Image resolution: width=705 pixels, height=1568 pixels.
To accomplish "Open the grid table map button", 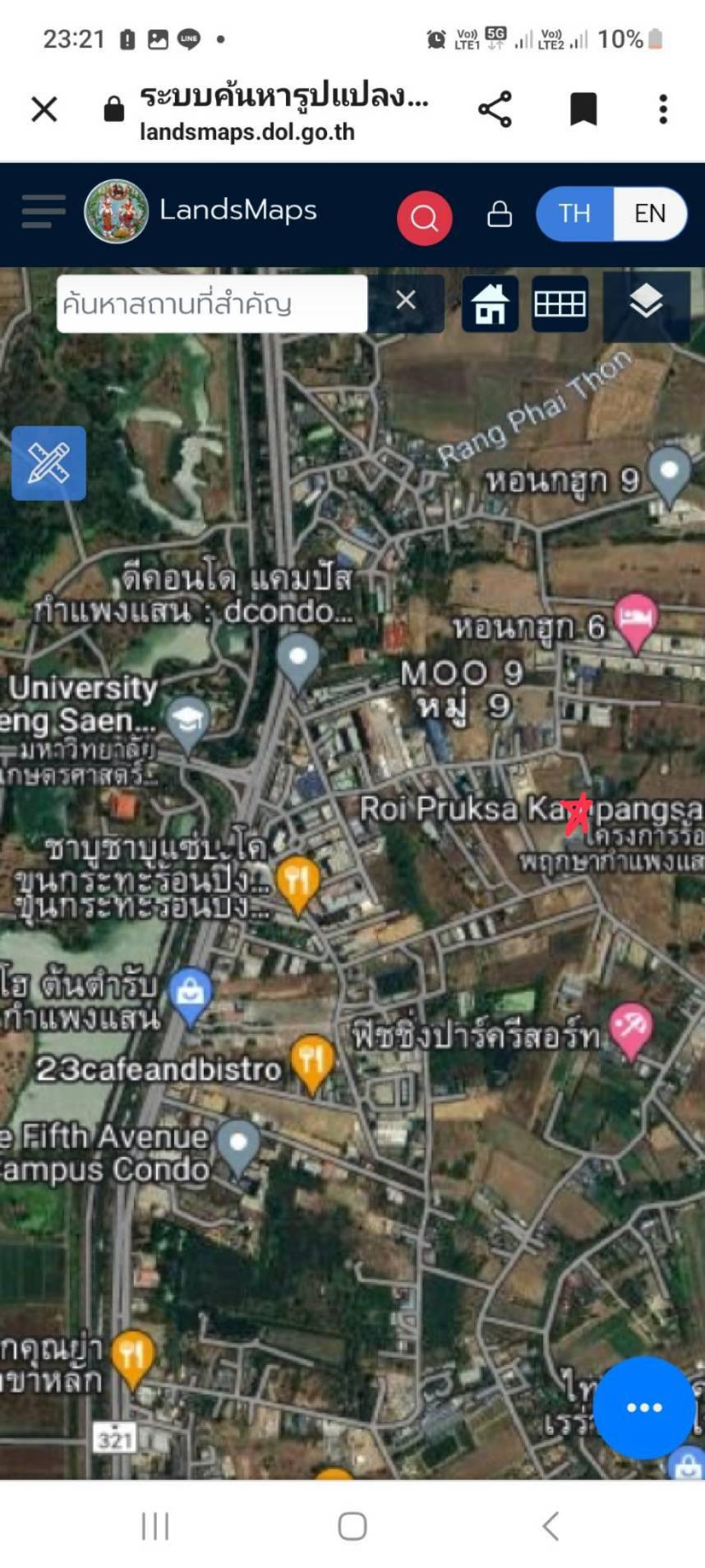I will pos(560,304).
